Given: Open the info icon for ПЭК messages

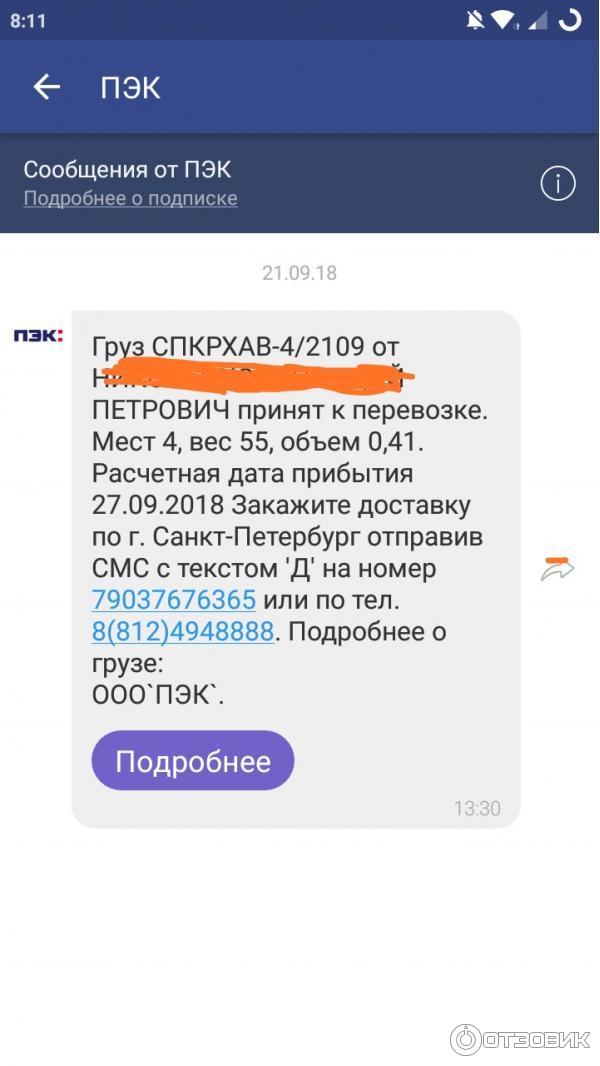Looking at the screenshot, I should click(557, 183).
